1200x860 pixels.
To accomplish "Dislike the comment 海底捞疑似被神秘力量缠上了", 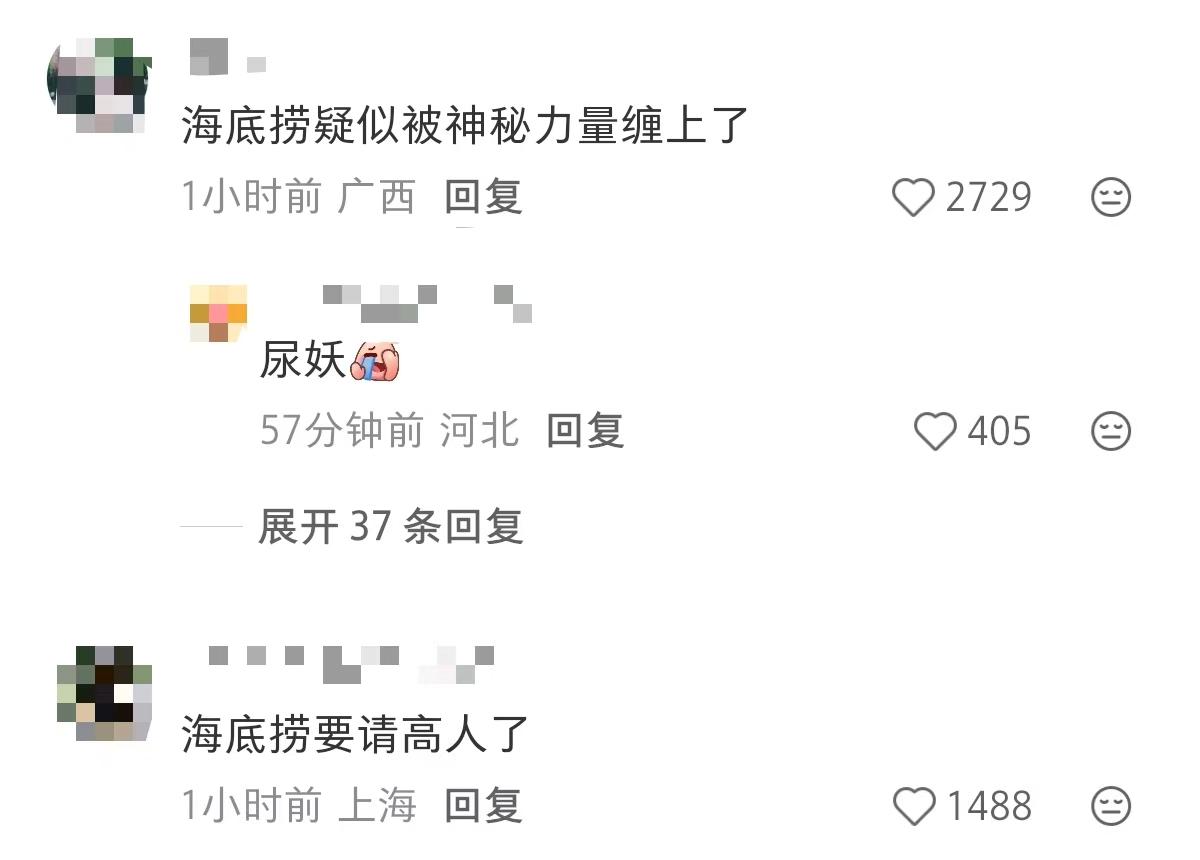I will tap(1110, 197).
